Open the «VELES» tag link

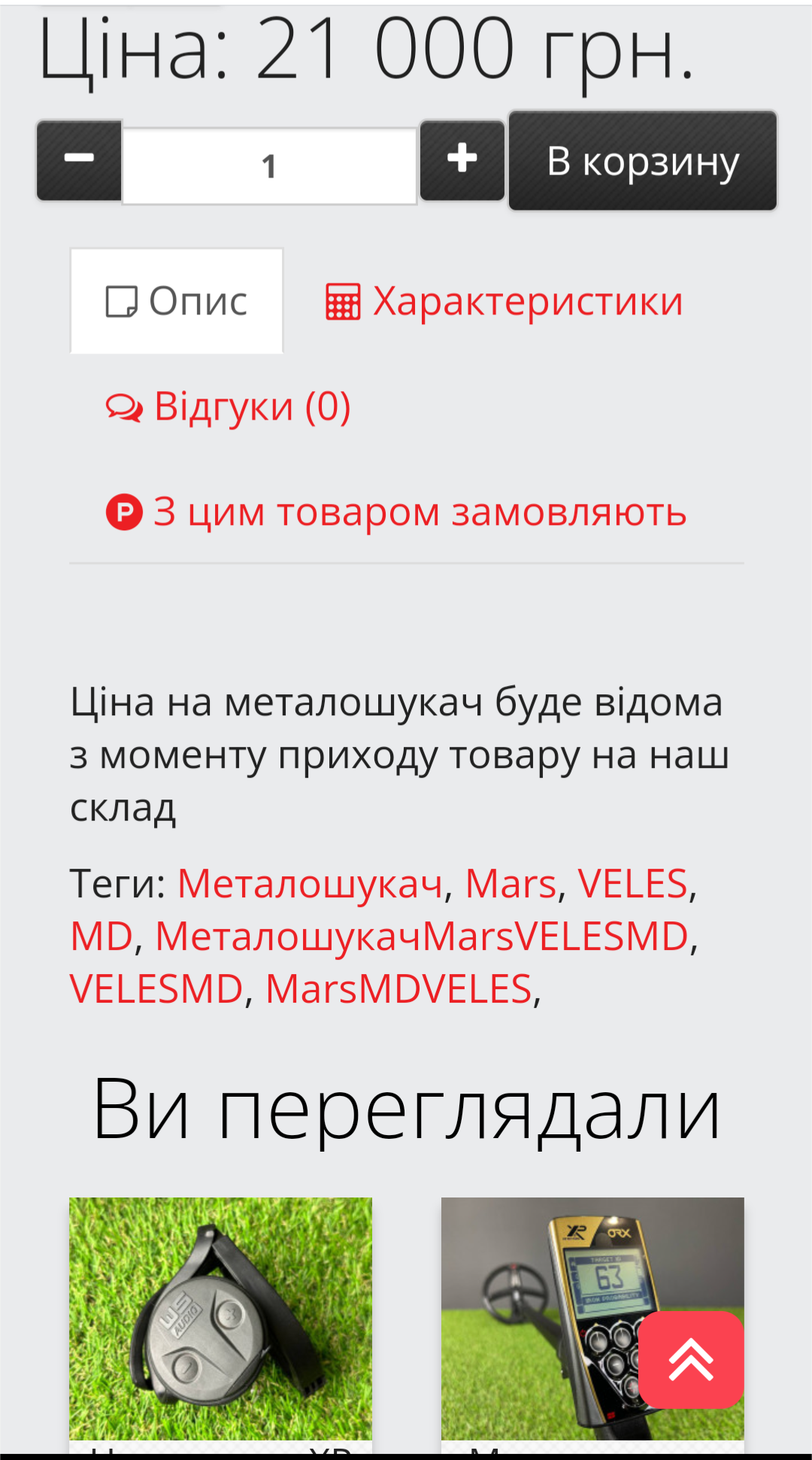click(x=632, y=883)
